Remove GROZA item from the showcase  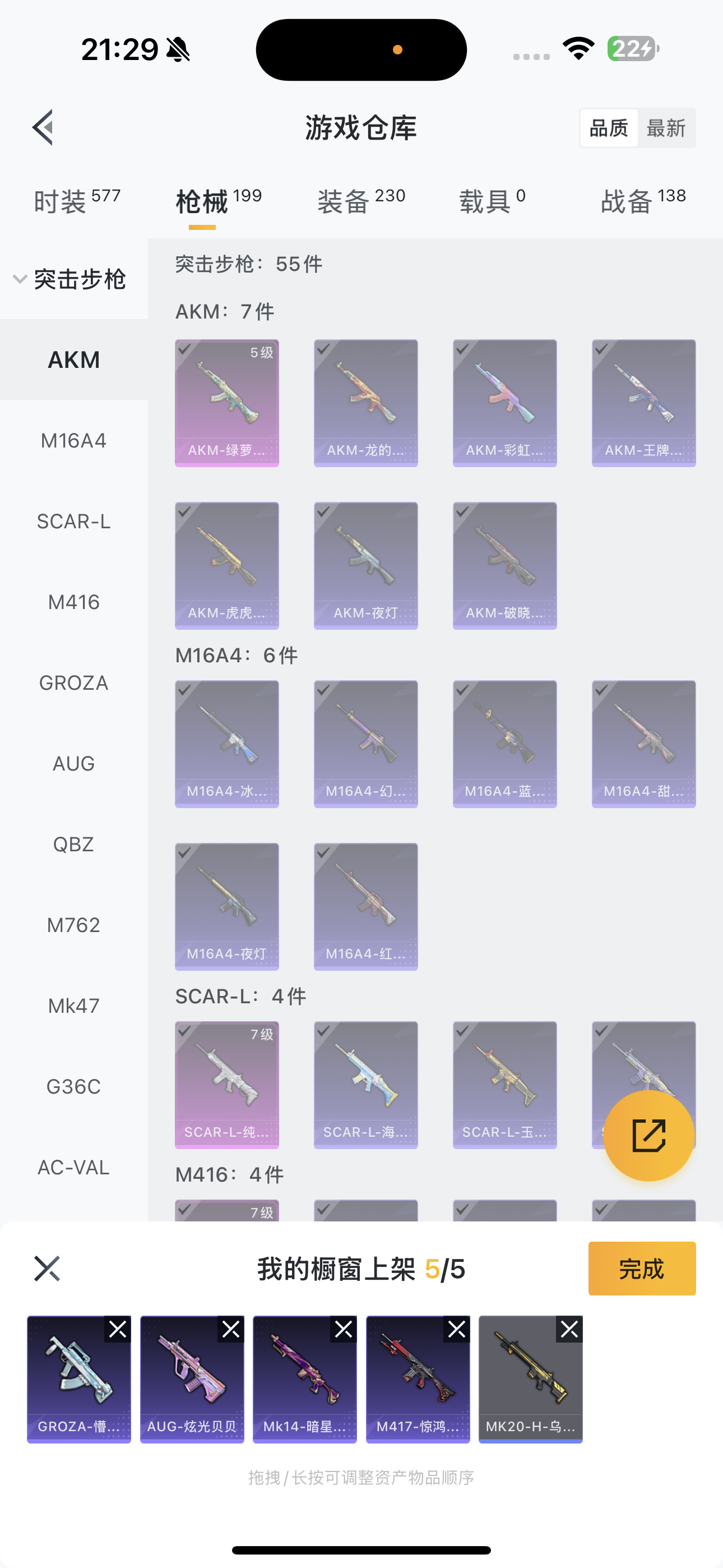coord(118,1330)
